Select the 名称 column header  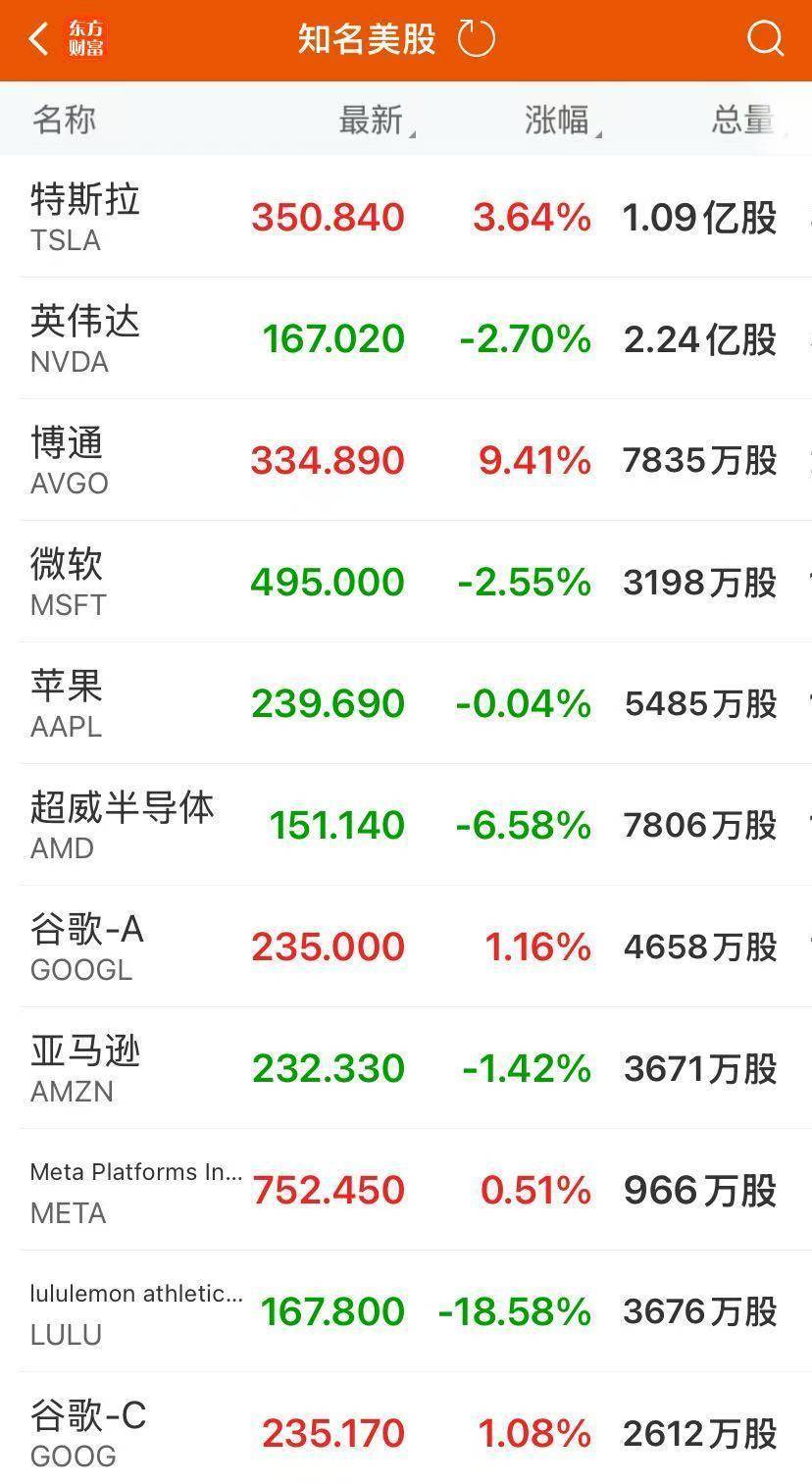pos(63,119)
